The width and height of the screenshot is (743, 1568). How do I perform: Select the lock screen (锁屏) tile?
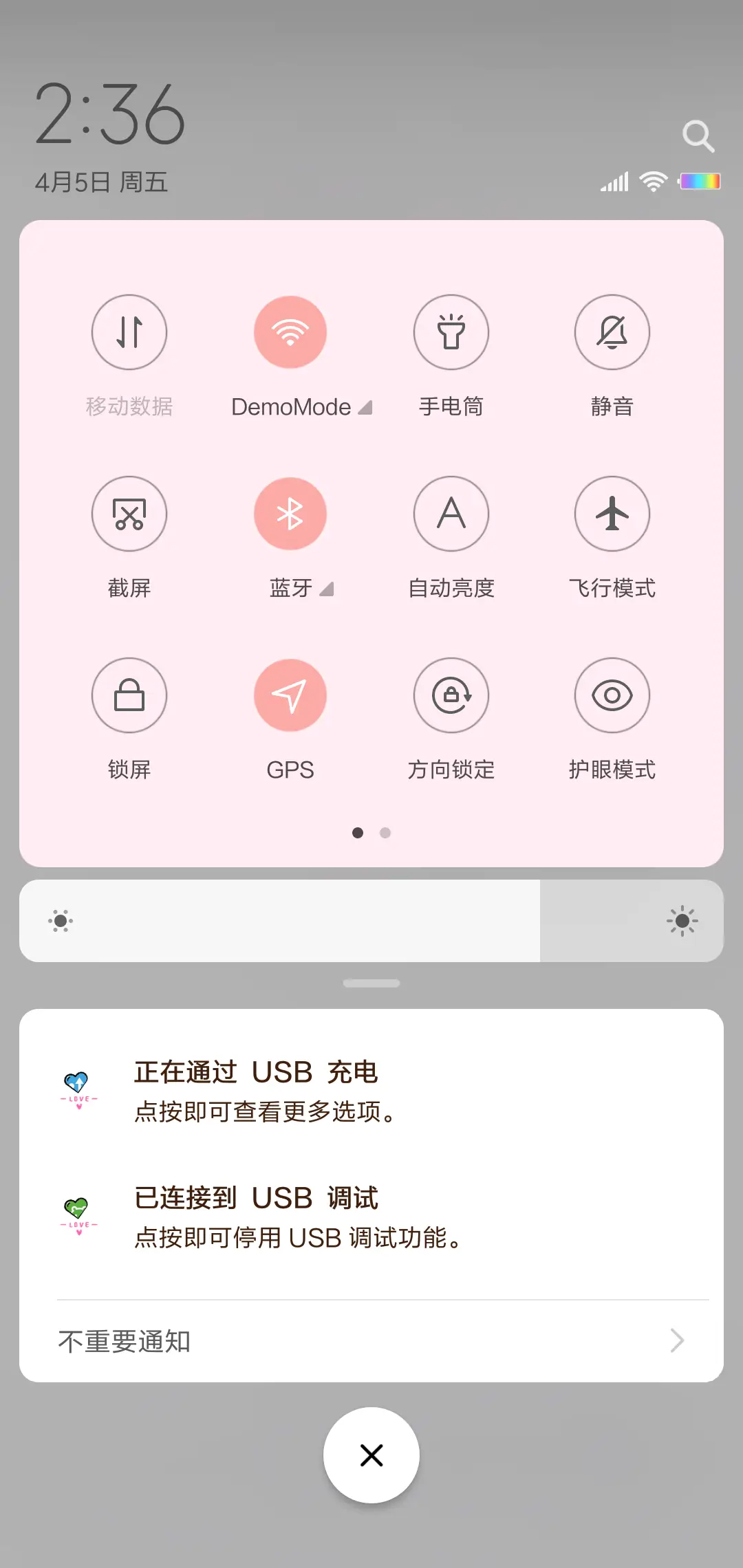pyautogui.click(x=129, y=695)
